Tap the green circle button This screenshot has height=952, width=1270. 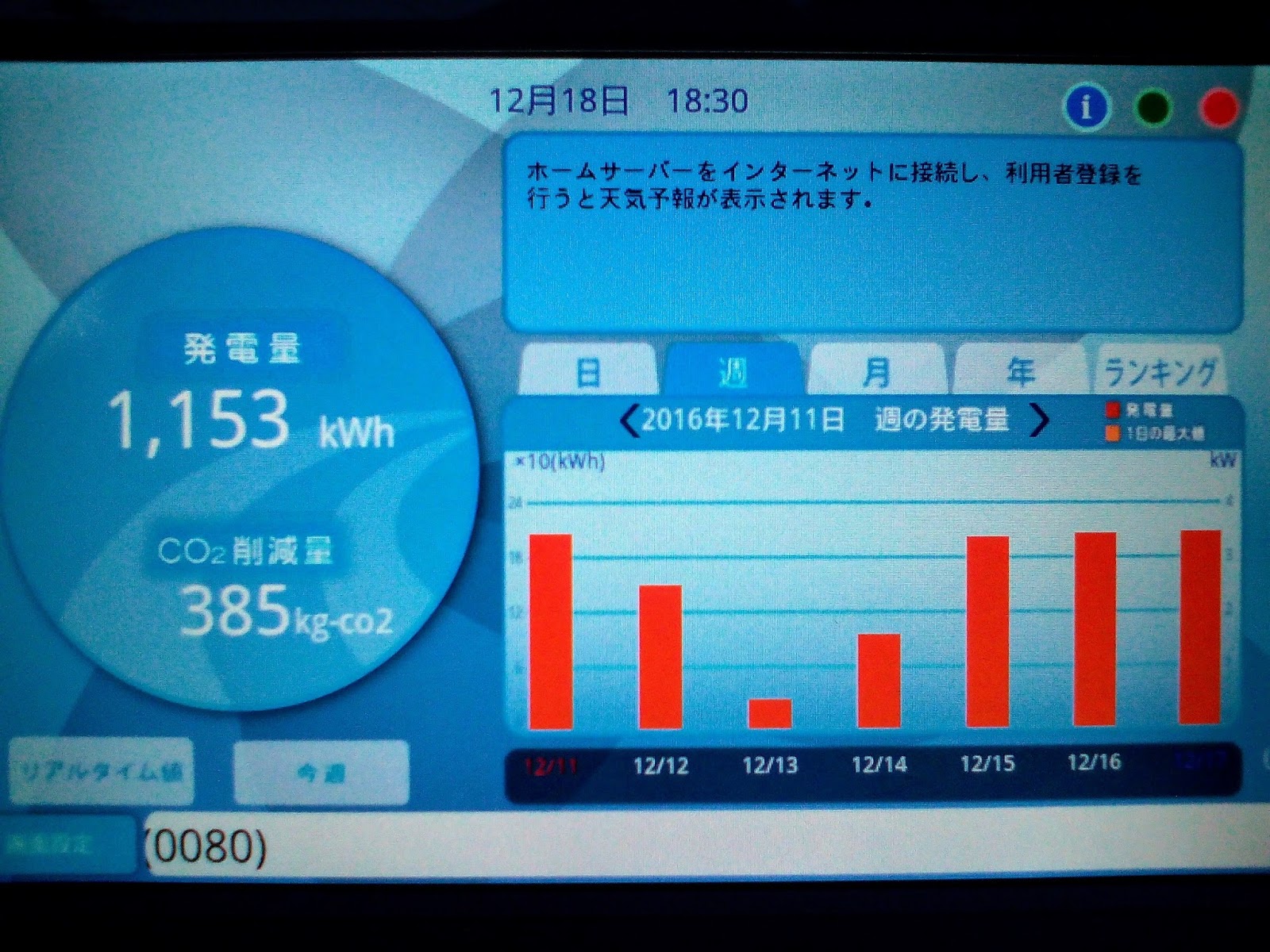tap(1153, 108)
